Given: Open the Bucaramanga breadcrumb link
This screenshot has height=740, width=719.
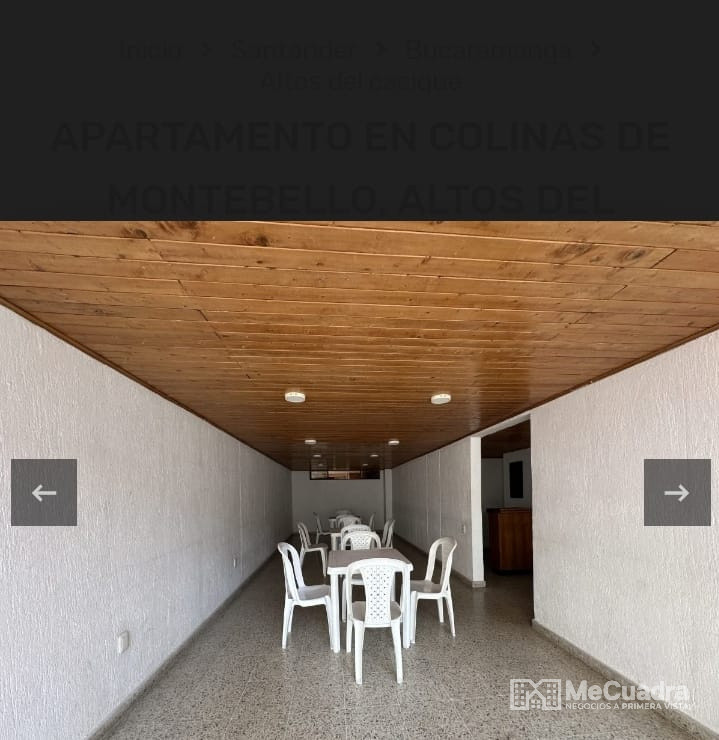Looking at the screenshot, I should click(x=489, y=50).
